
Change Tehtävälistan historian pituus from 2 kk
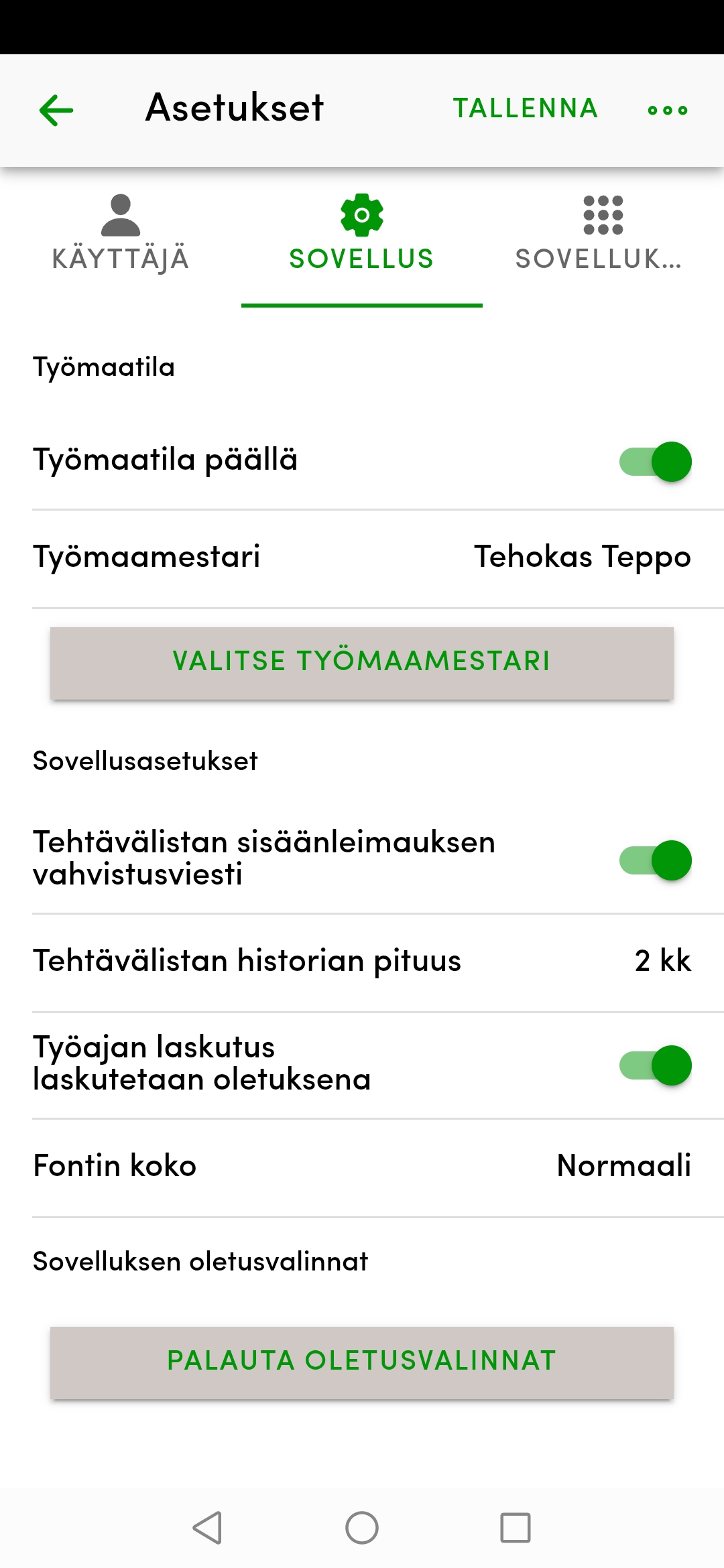(362, 962)
